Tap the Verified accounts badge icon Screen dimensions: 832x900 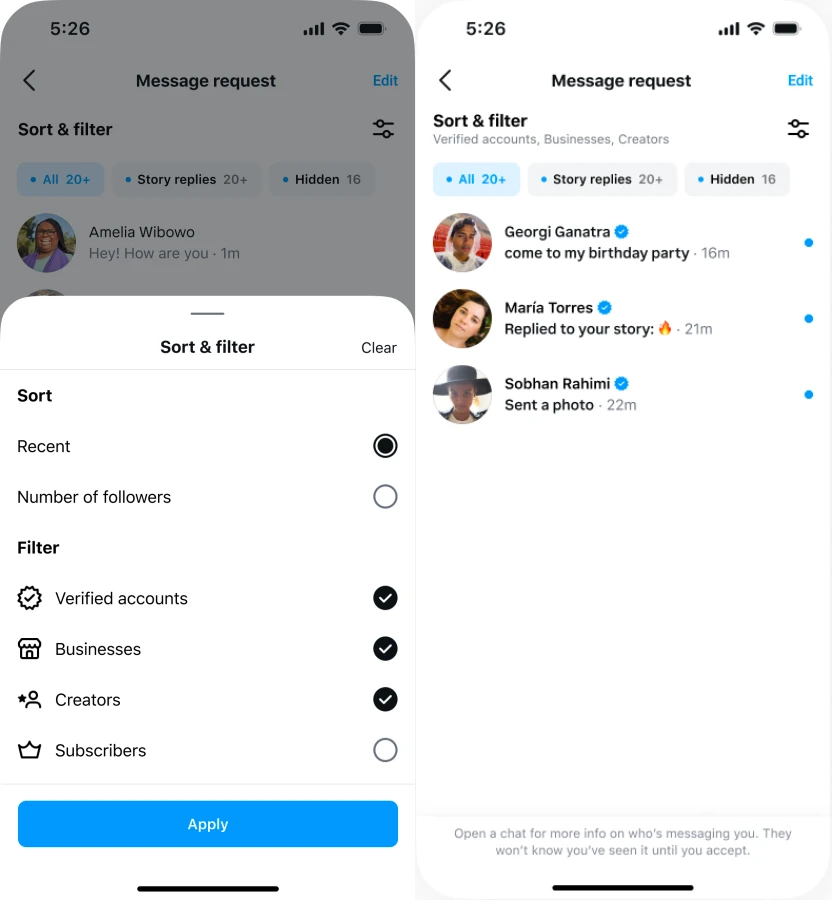30,598
